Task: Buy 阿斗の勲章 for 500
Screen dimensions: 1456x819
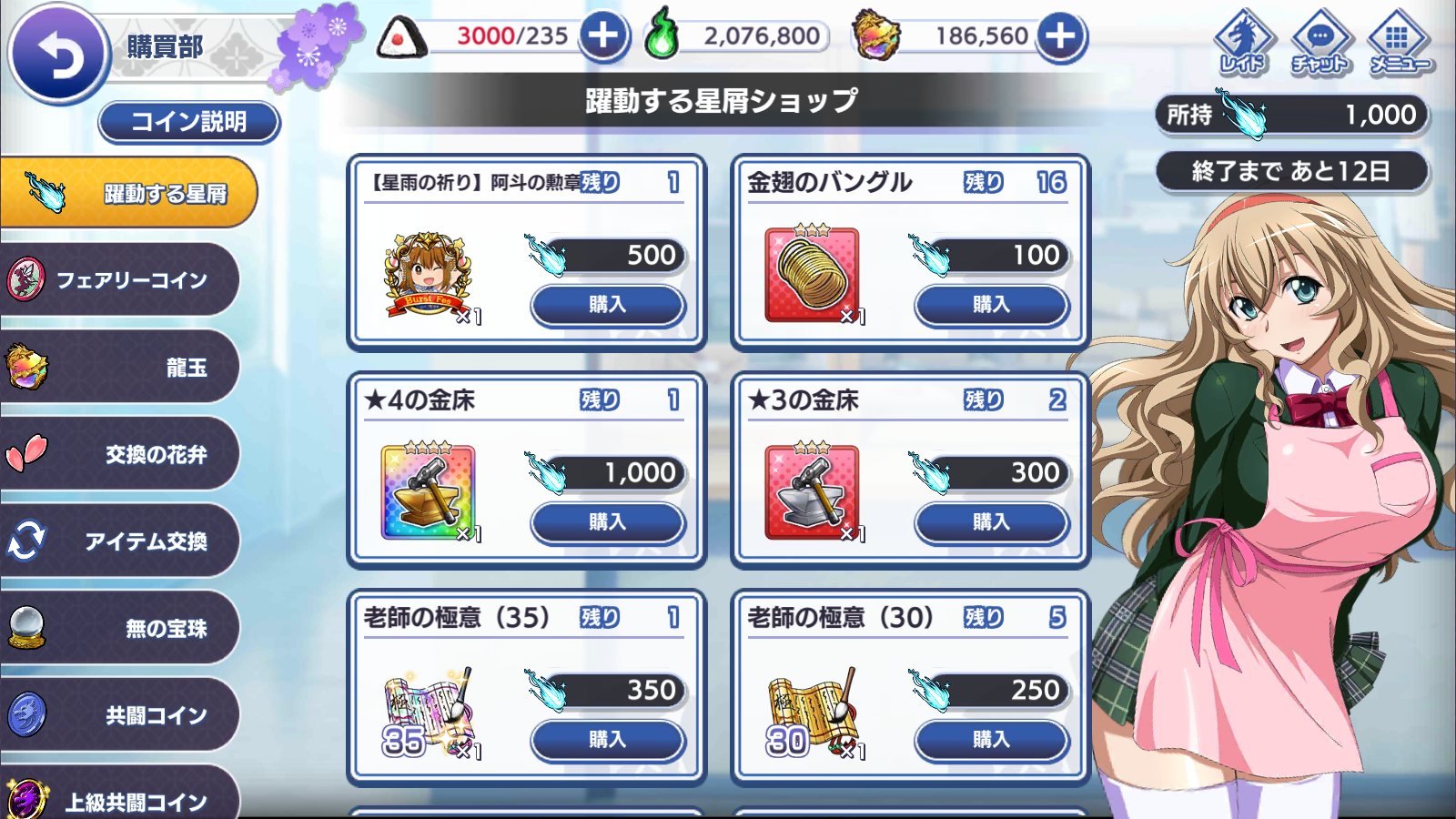Action: [607, 305]
